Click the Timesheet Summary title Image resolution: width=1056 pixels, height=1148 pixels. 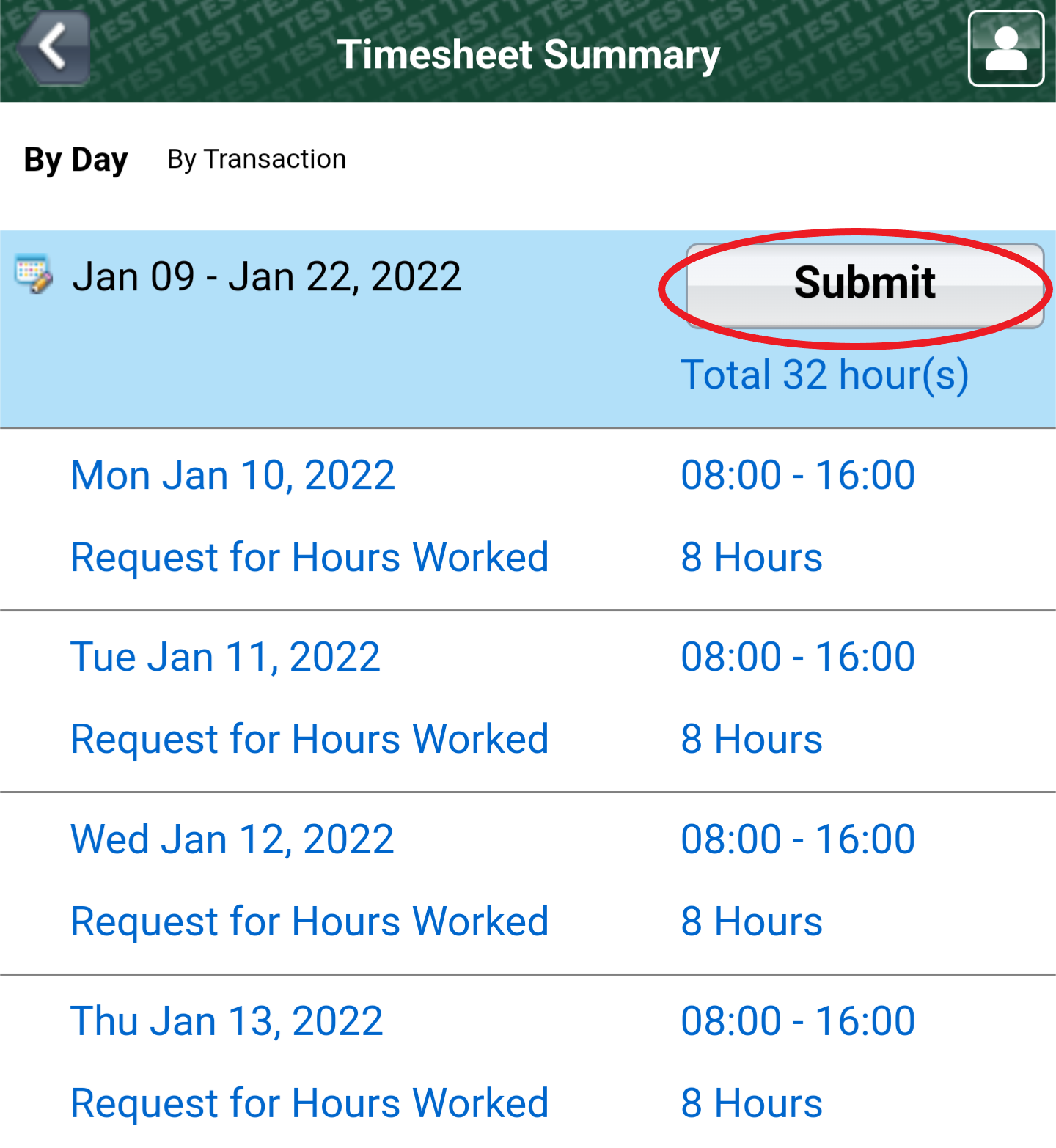528,54
